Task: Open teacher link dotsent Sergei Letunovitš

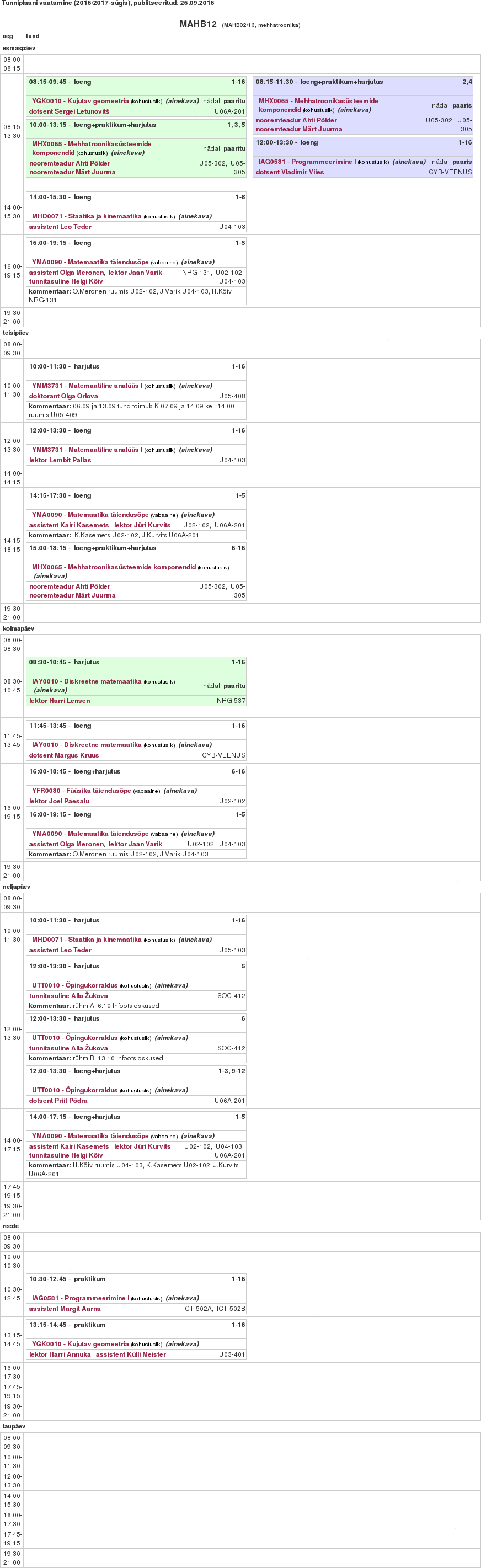Action: tap(69, 111)
